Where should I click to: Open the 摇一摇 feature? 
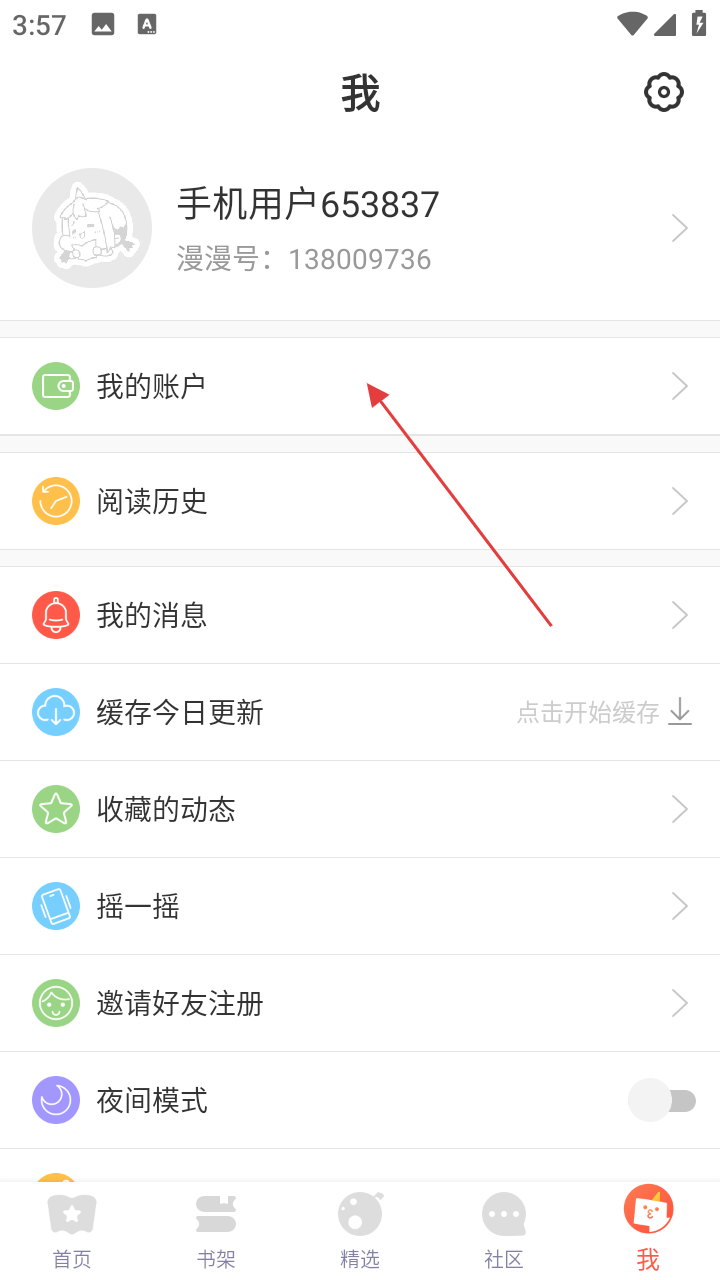(360, 906)
